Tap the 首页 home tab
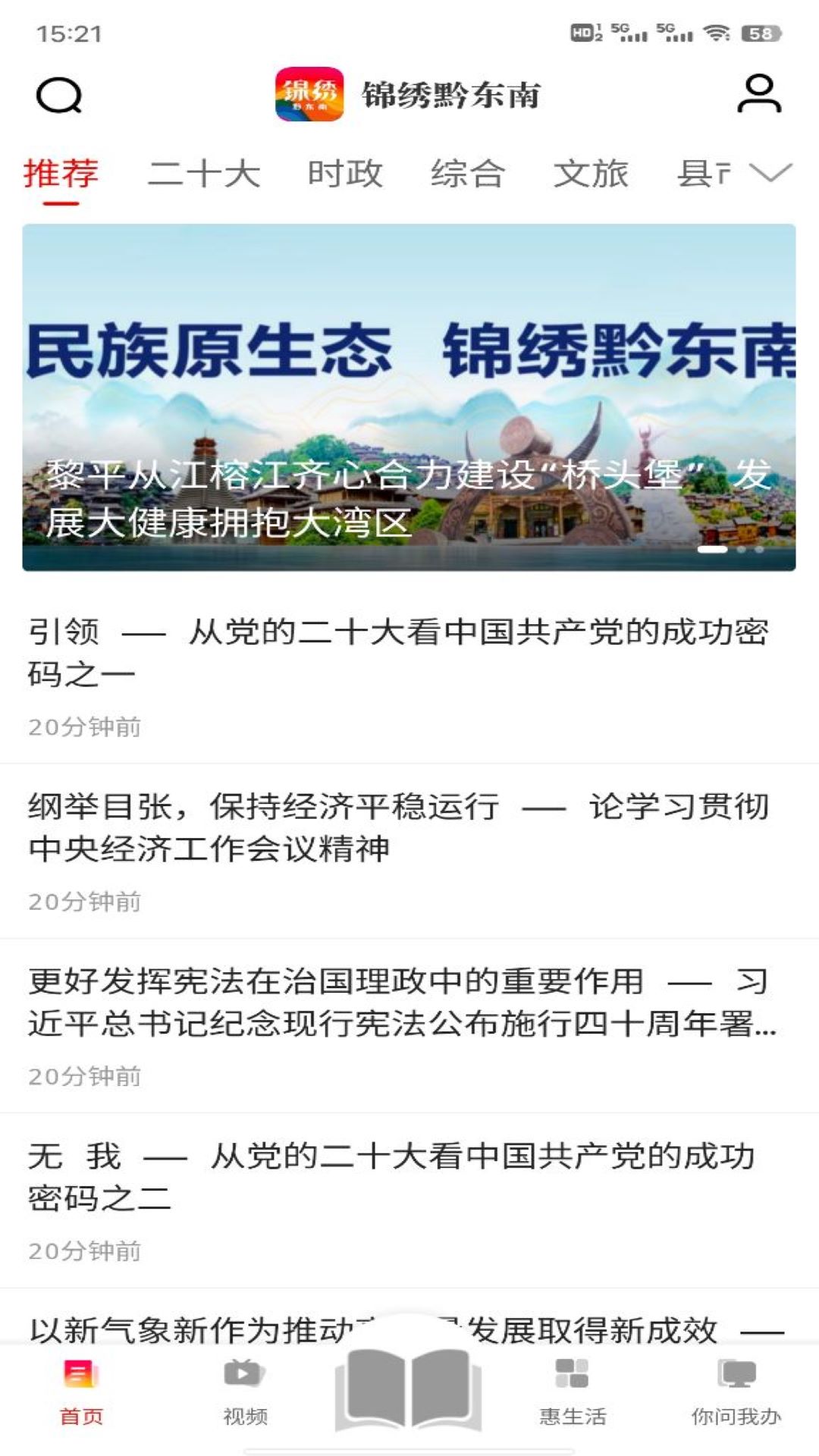819x1456 pixels. point(81,1392)
